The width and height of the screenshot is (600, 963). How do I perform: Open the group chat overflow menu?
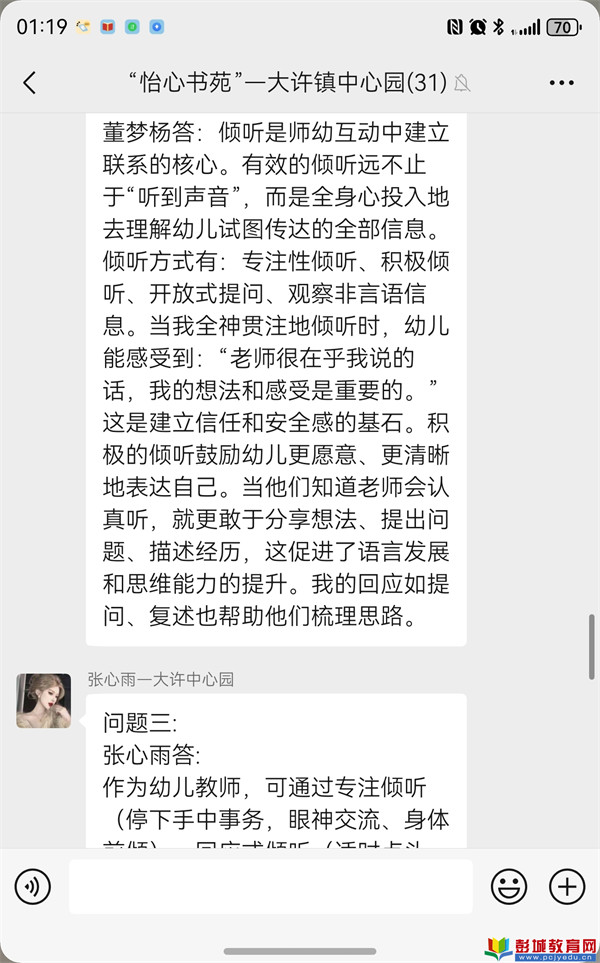pos(562,83)
